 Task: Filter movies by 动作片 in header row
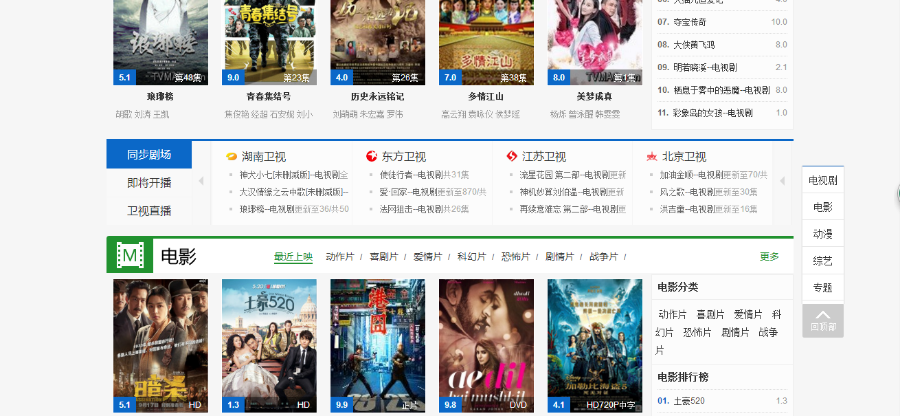click(340, 257)
